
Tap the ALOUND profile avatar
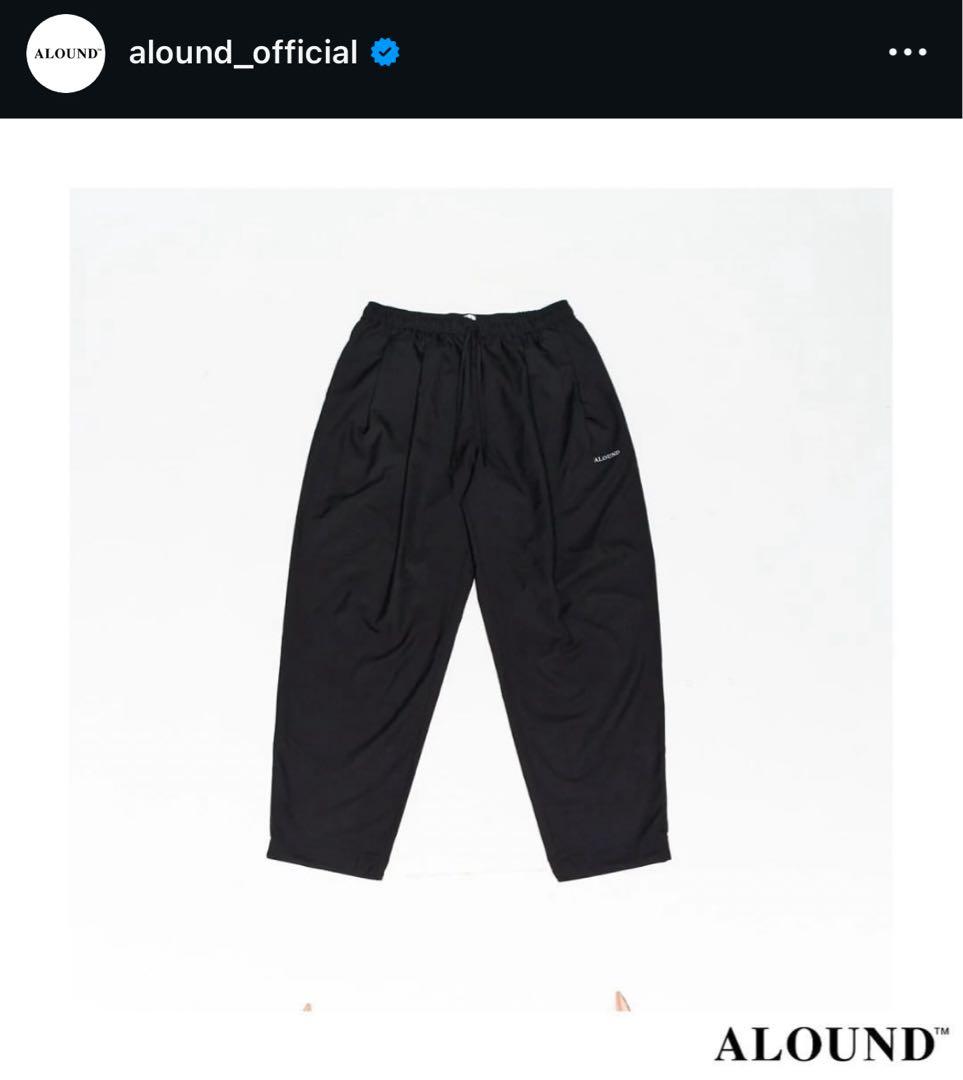point(66,54)
